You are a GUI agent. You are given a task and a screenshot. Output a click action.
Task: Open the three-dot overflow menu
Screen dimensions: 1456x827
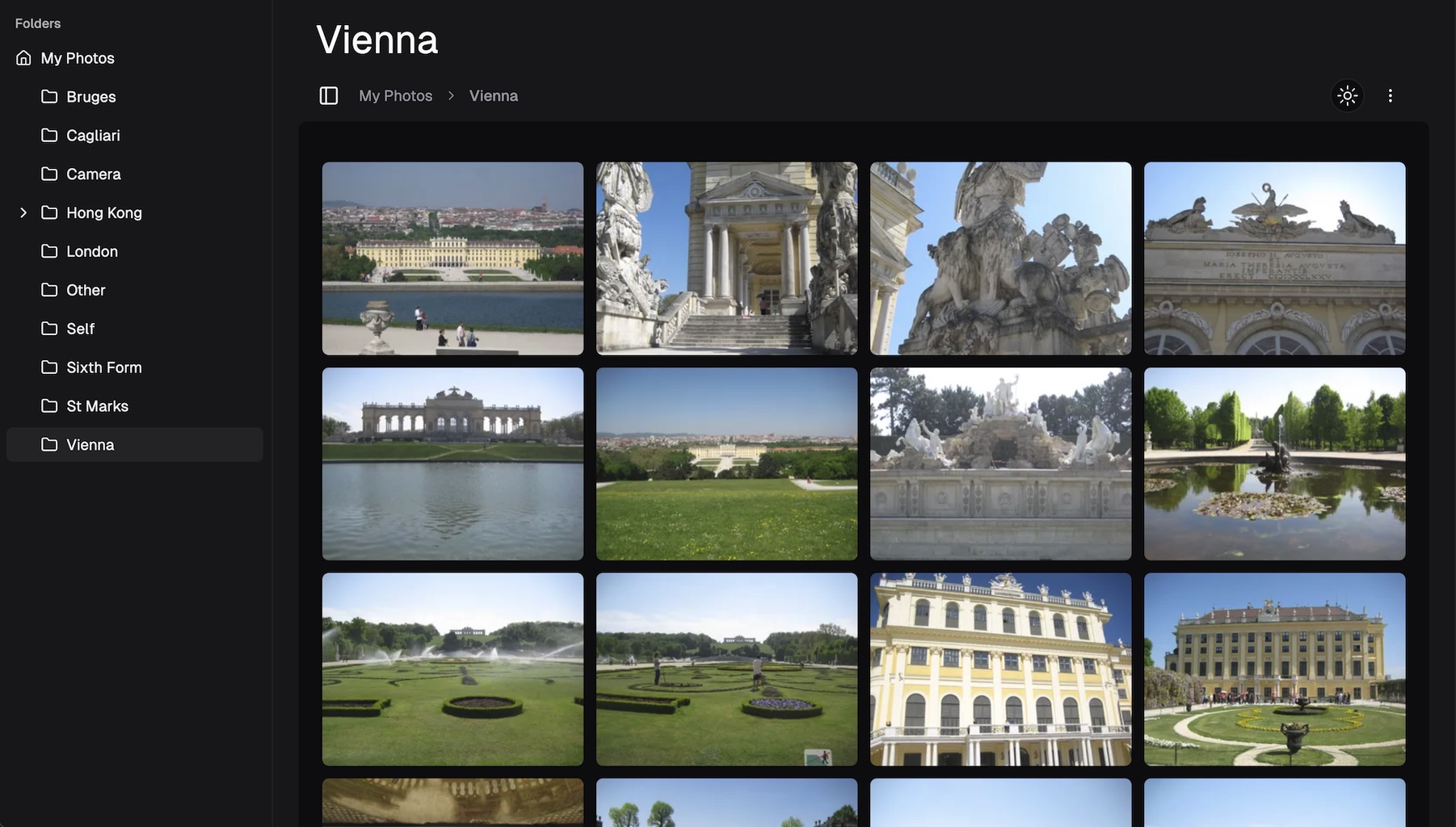click(1390, 96)
